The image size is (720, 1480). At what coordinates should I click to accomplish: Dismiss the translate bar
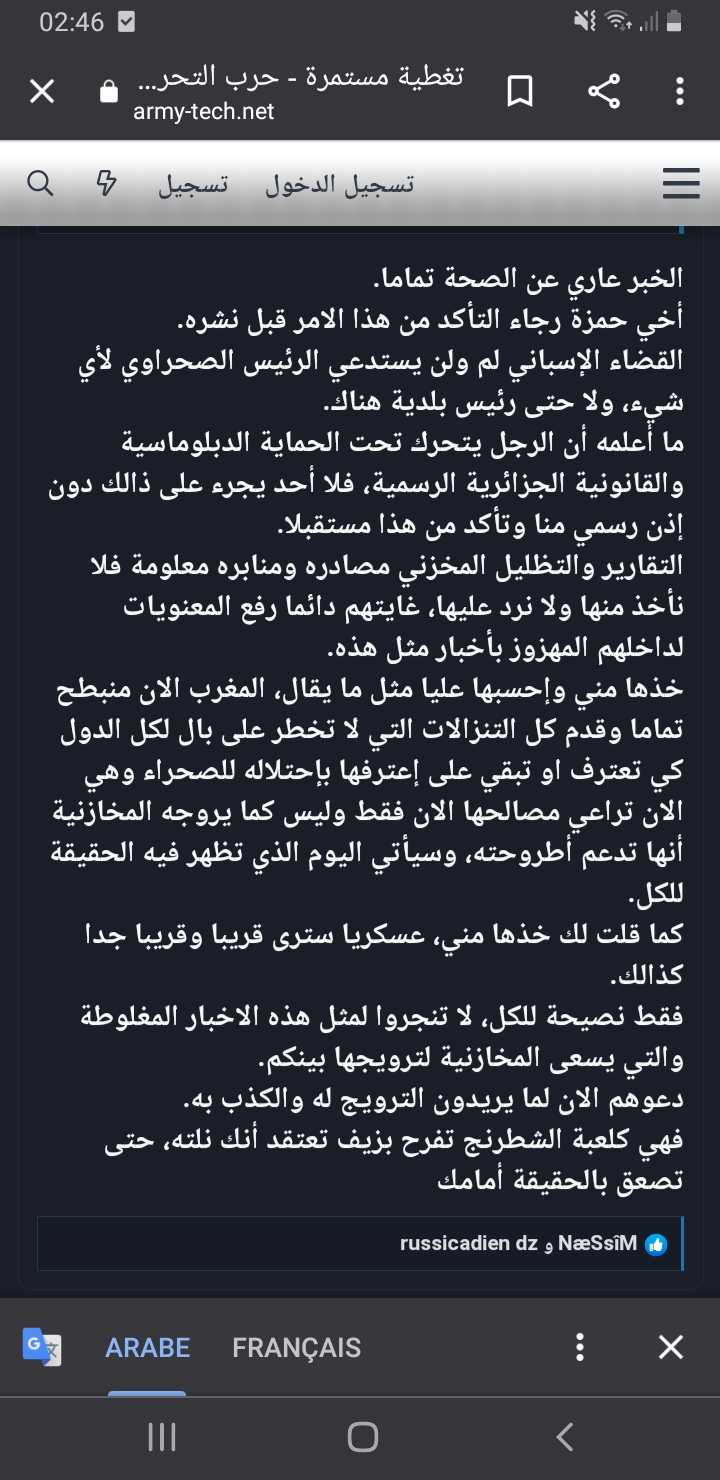(671, 1347)
